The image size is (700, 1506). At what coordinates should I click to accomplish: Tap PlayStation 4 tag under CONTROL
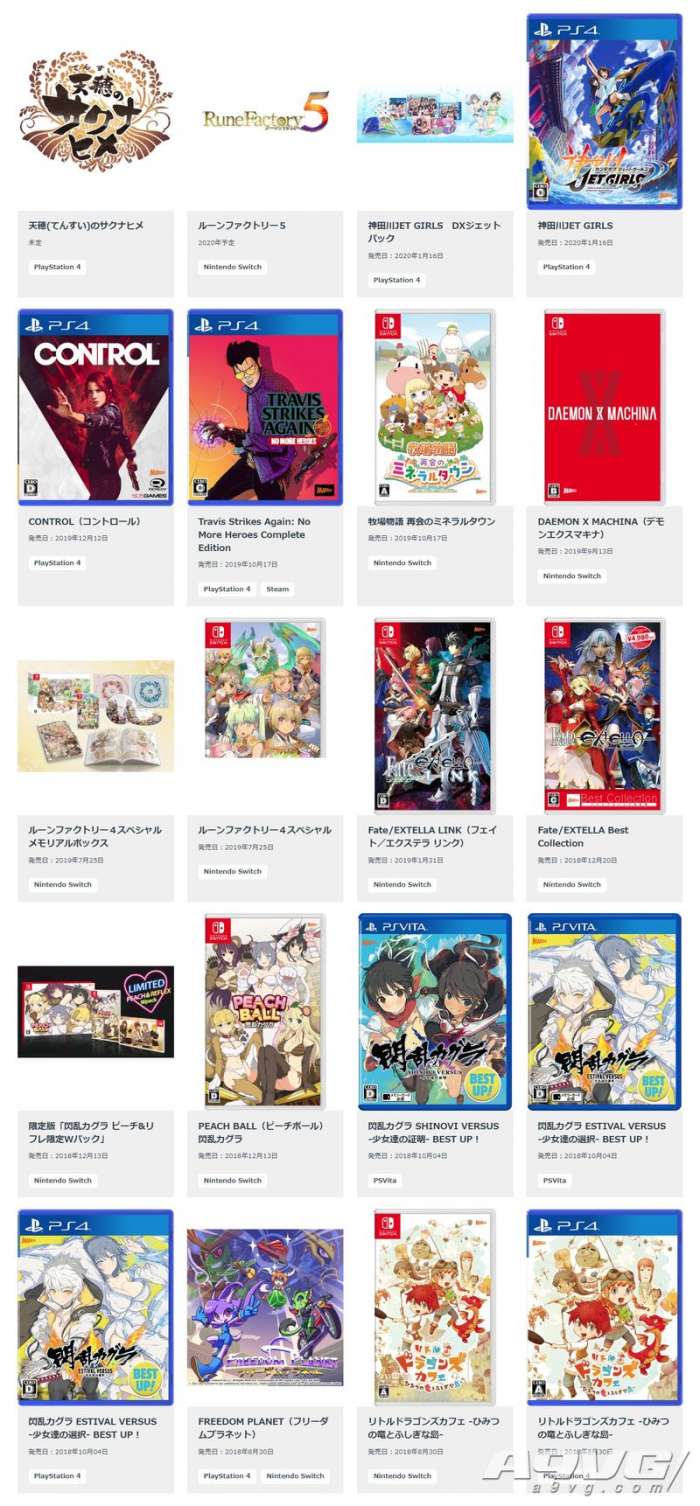(x=58, y=563)
